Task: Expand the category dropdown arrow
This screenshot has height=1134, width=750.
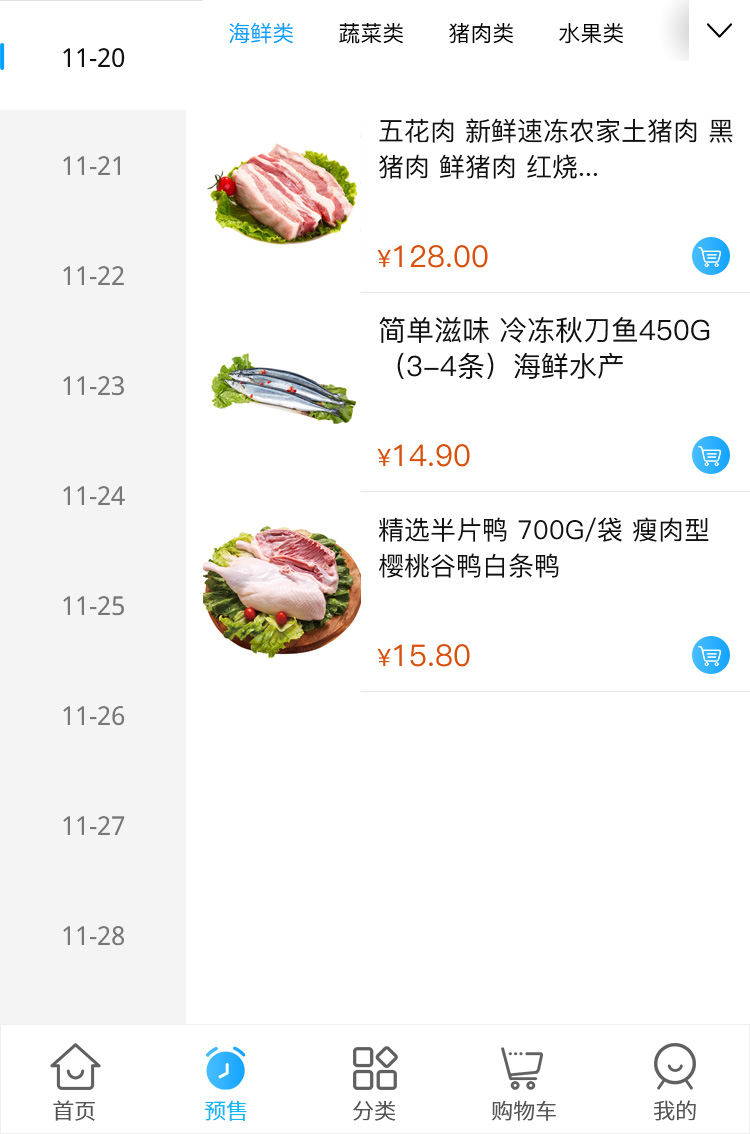Action: [719, 31]
